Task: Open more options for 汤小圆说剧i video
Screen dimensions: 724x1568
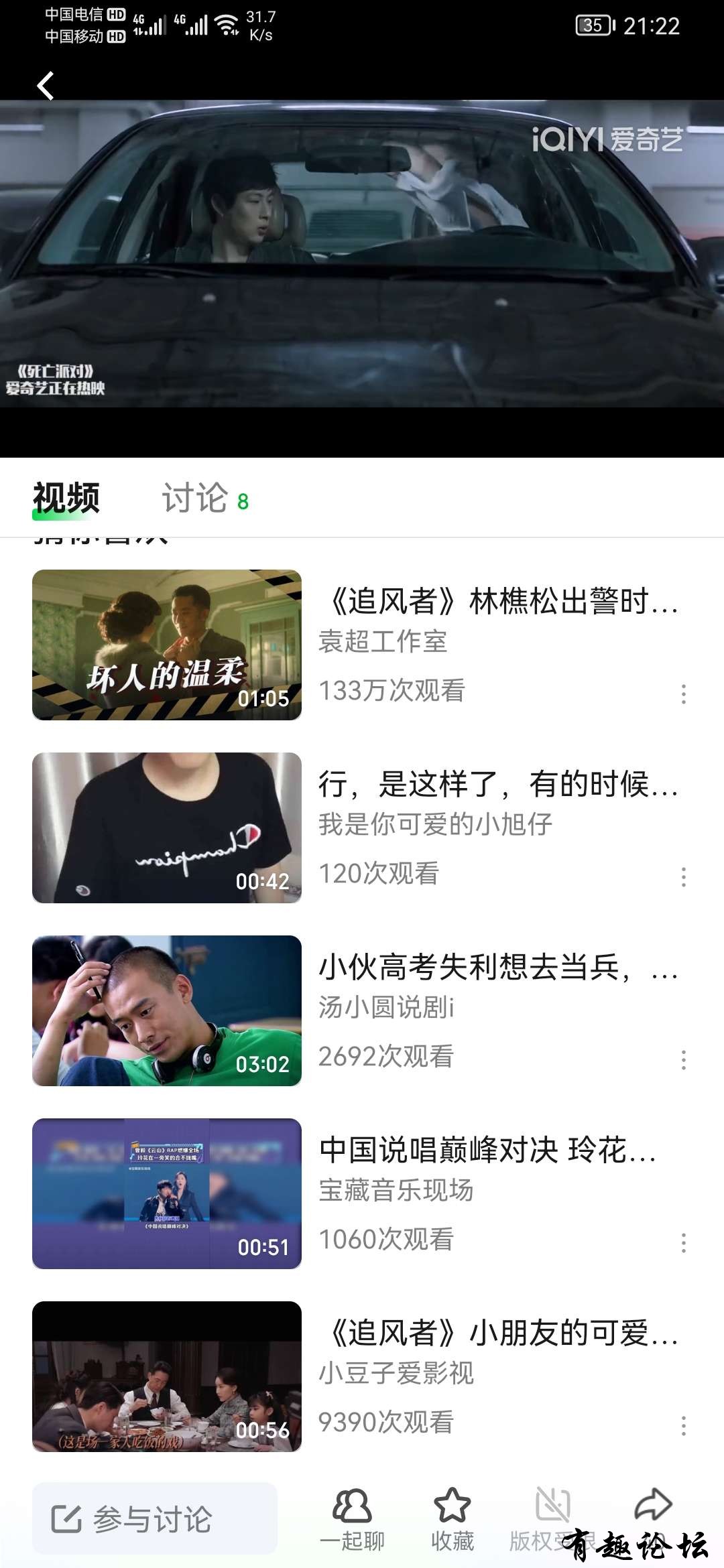Action: [x=683, y=1060]
